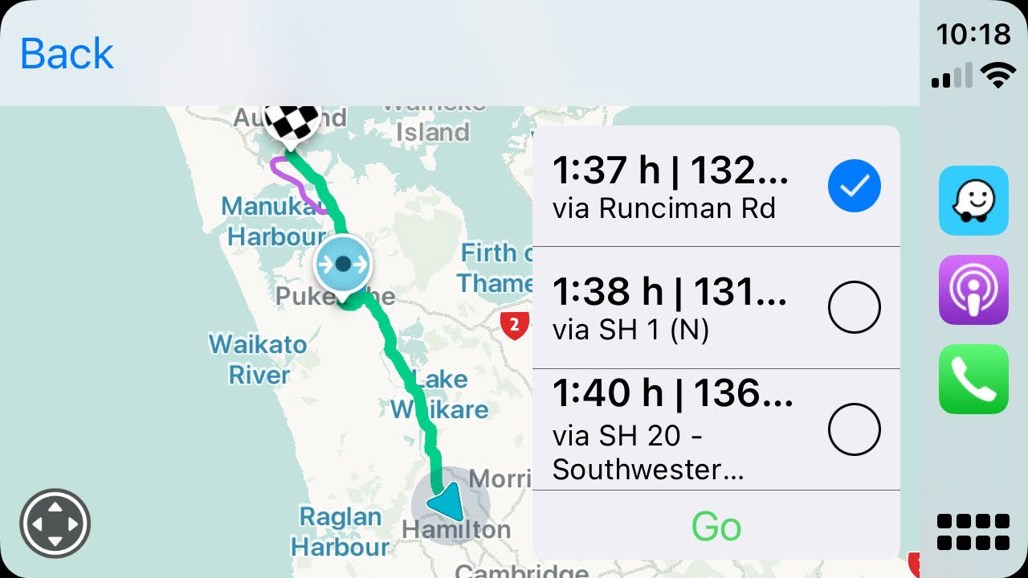
Task: Open the Phone app
Action: 973,379
